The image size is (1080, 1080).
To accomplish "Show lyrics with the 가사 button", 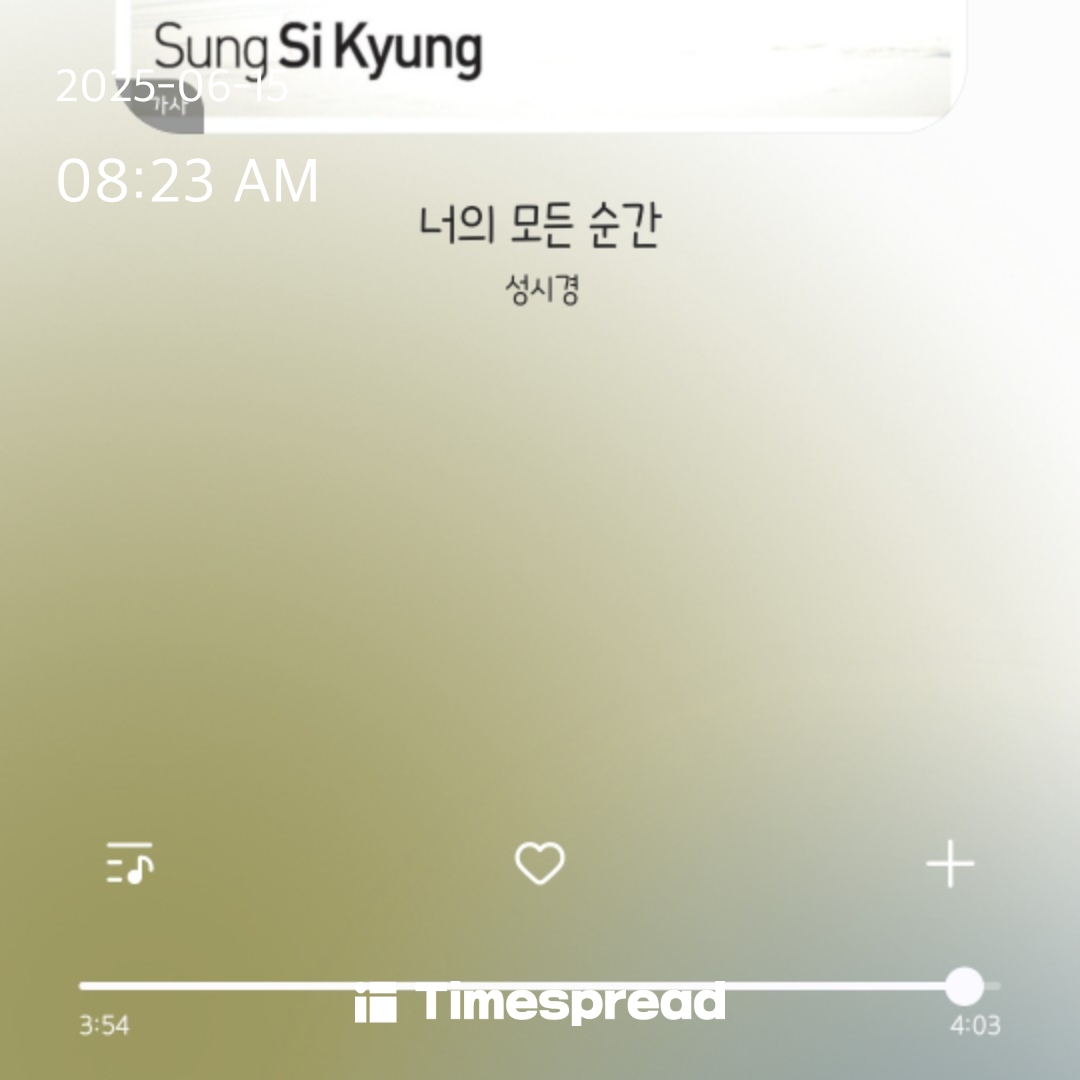I will 167,108.
